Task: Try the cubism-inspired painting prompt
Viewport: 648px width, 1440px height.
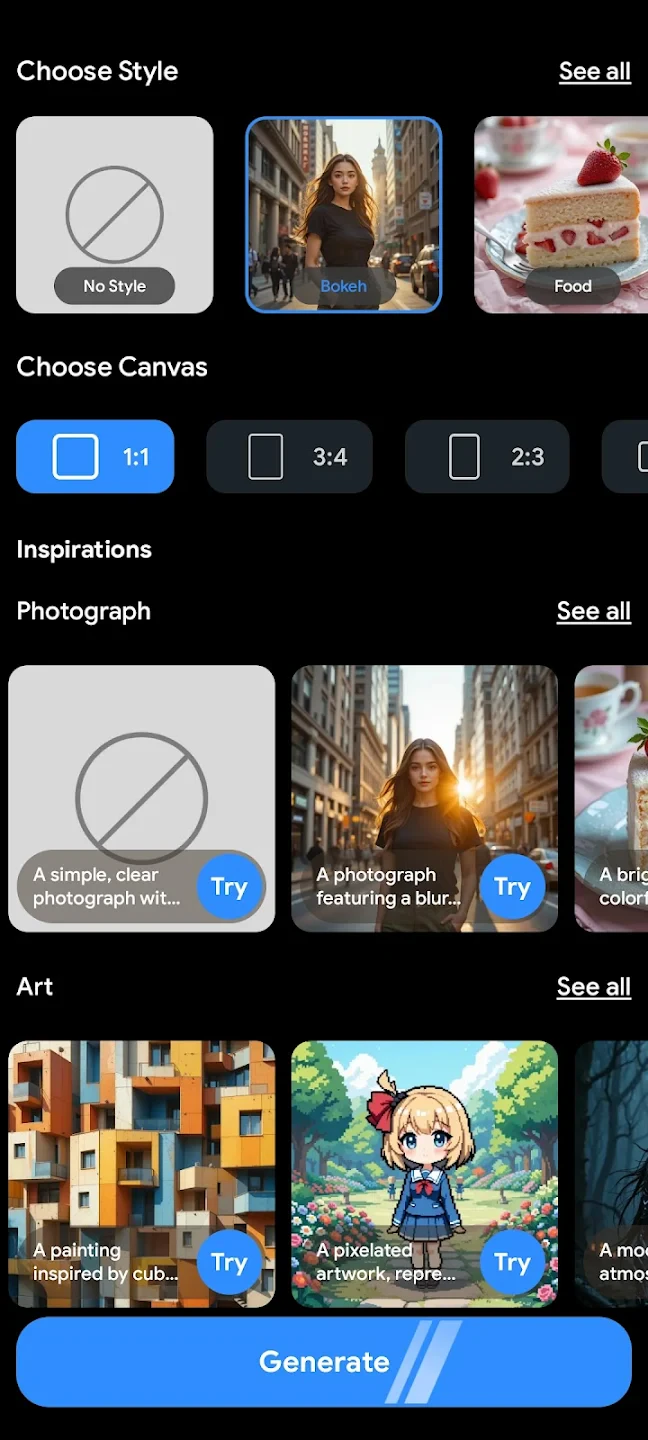Action: point(229,1262)
